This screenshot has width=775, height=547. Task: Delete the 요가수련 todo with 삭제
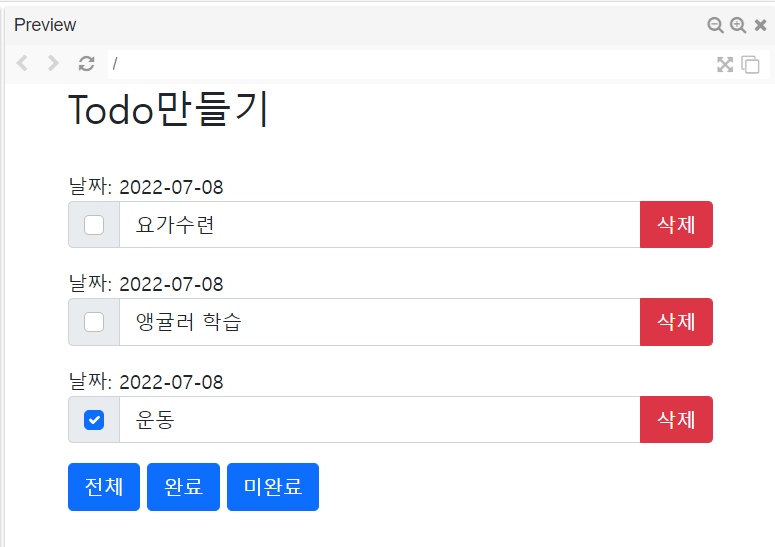tap(676, 225)
